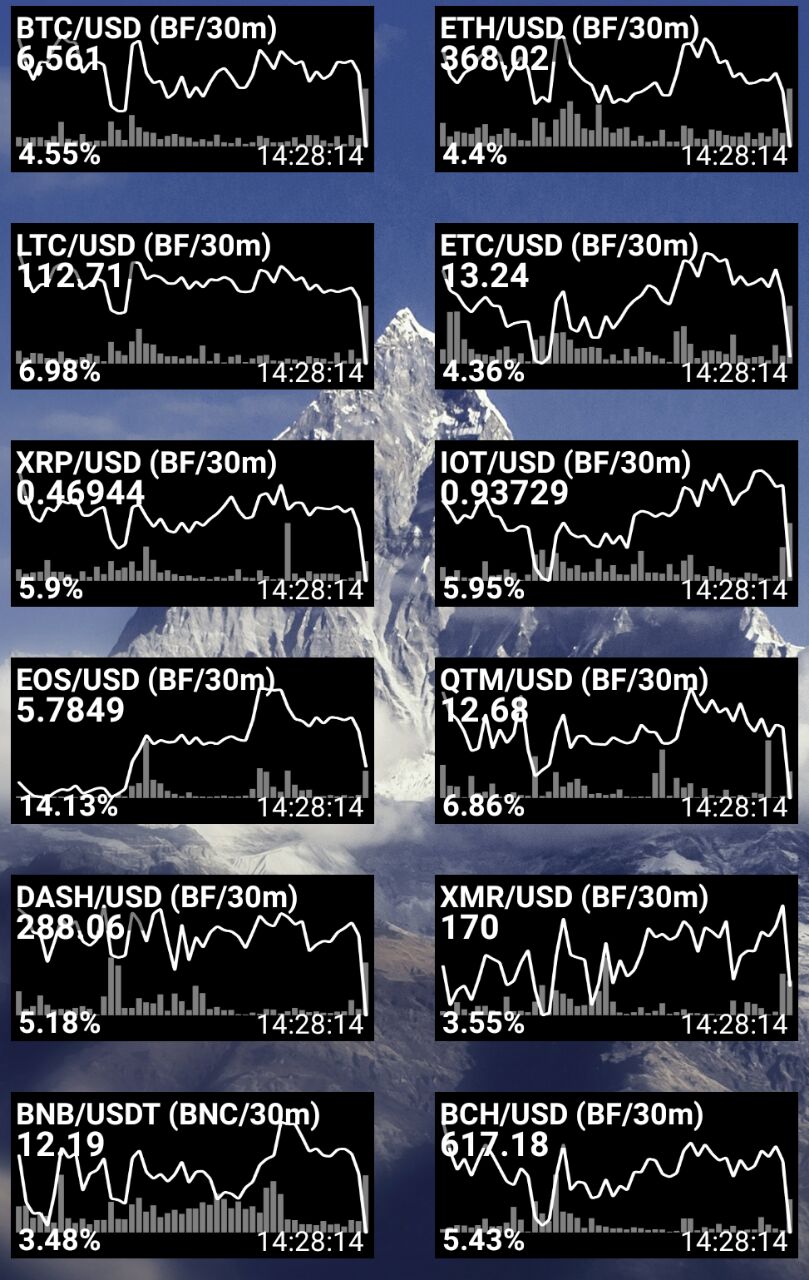Open the LTC/USD ticker widget
Viewport: 809px width, 1280px height.
tap(192, 306)
